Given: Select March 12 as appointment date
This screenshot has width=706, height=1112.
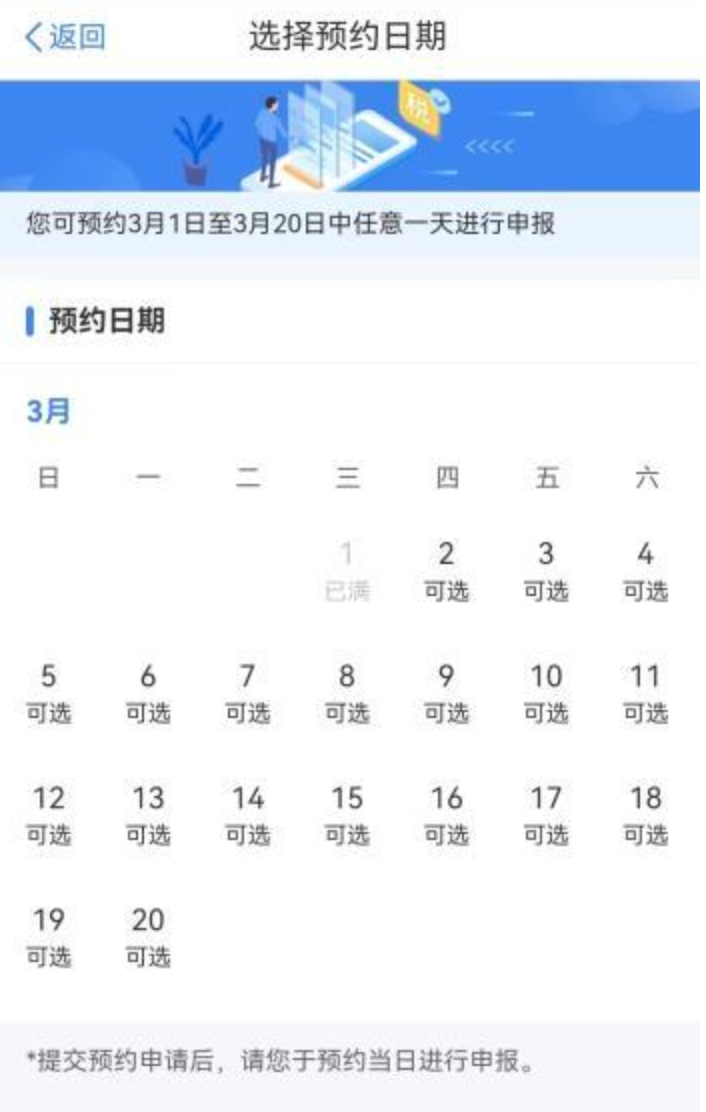Looking at the screenshot, I should [x=48, y=814].
